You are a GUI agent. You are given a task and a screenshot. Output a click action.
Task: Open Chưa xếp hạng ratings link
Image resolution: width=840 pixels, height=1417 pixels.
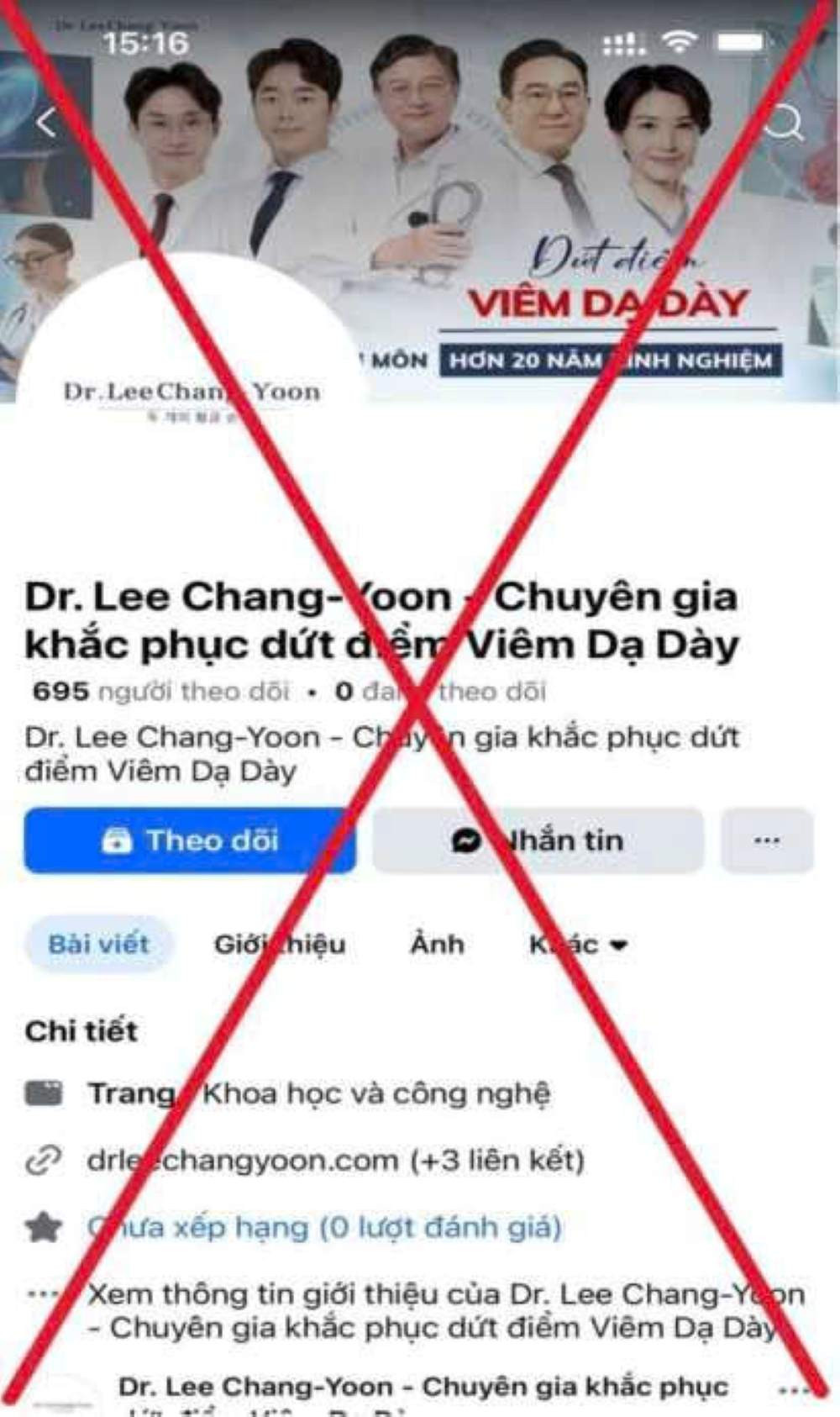[x=324, y=1228]
